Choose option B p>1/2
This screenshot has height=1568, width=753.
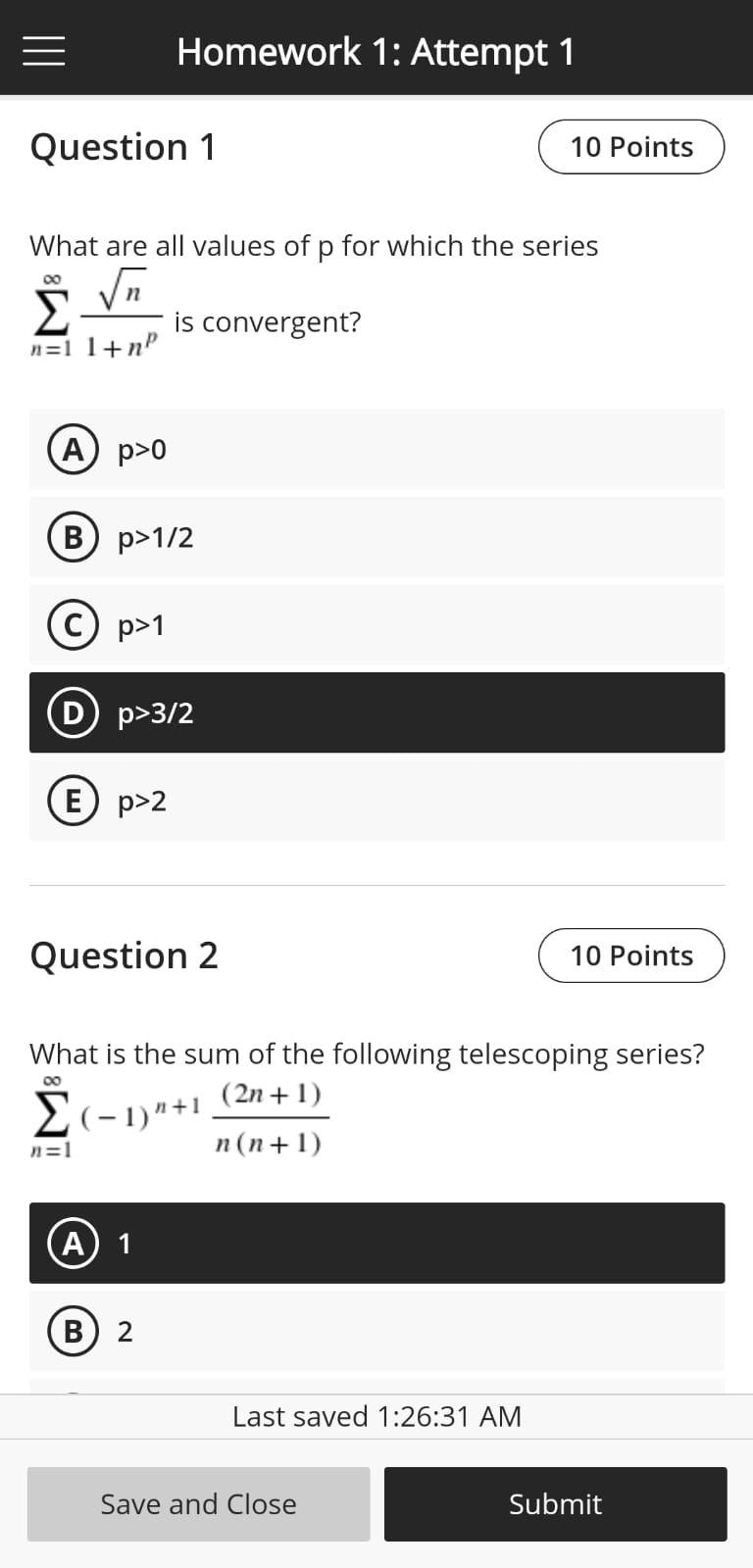[376, 537]
